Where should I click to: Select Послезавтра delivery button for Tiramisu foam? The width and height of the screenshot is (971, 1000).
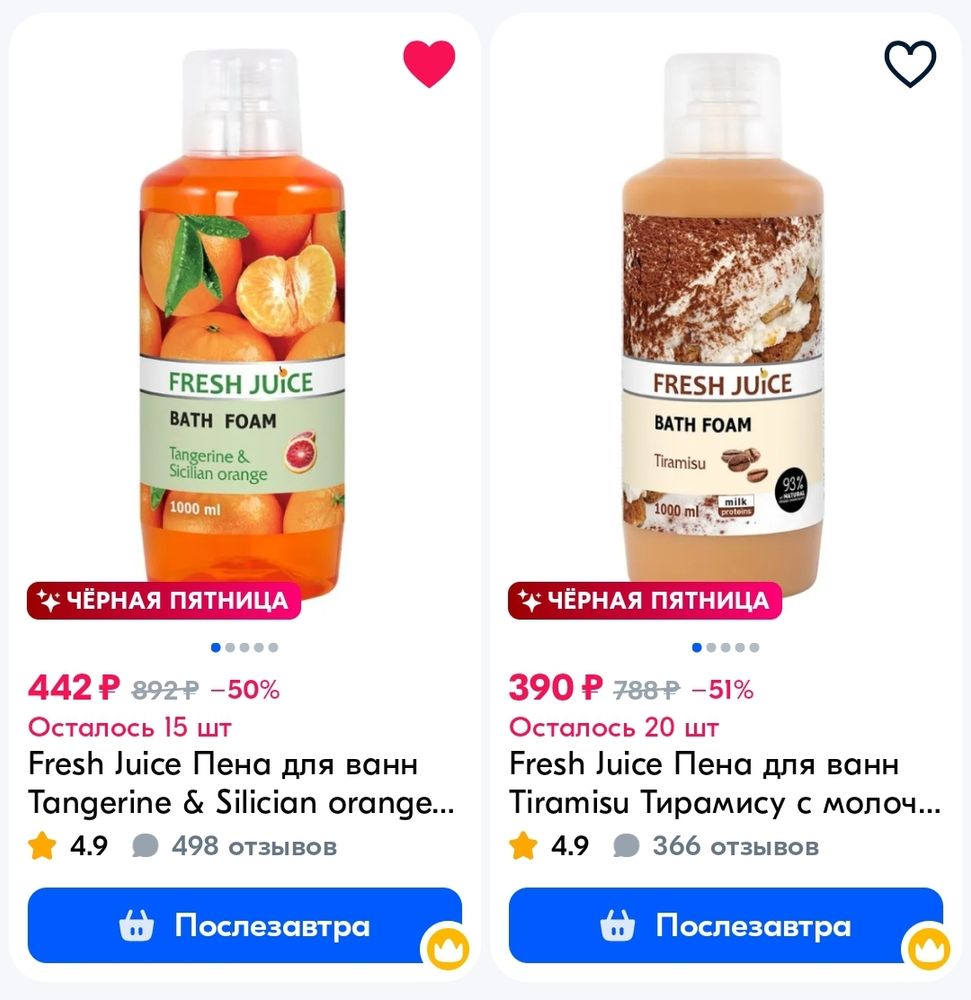[x=727, y=926]
